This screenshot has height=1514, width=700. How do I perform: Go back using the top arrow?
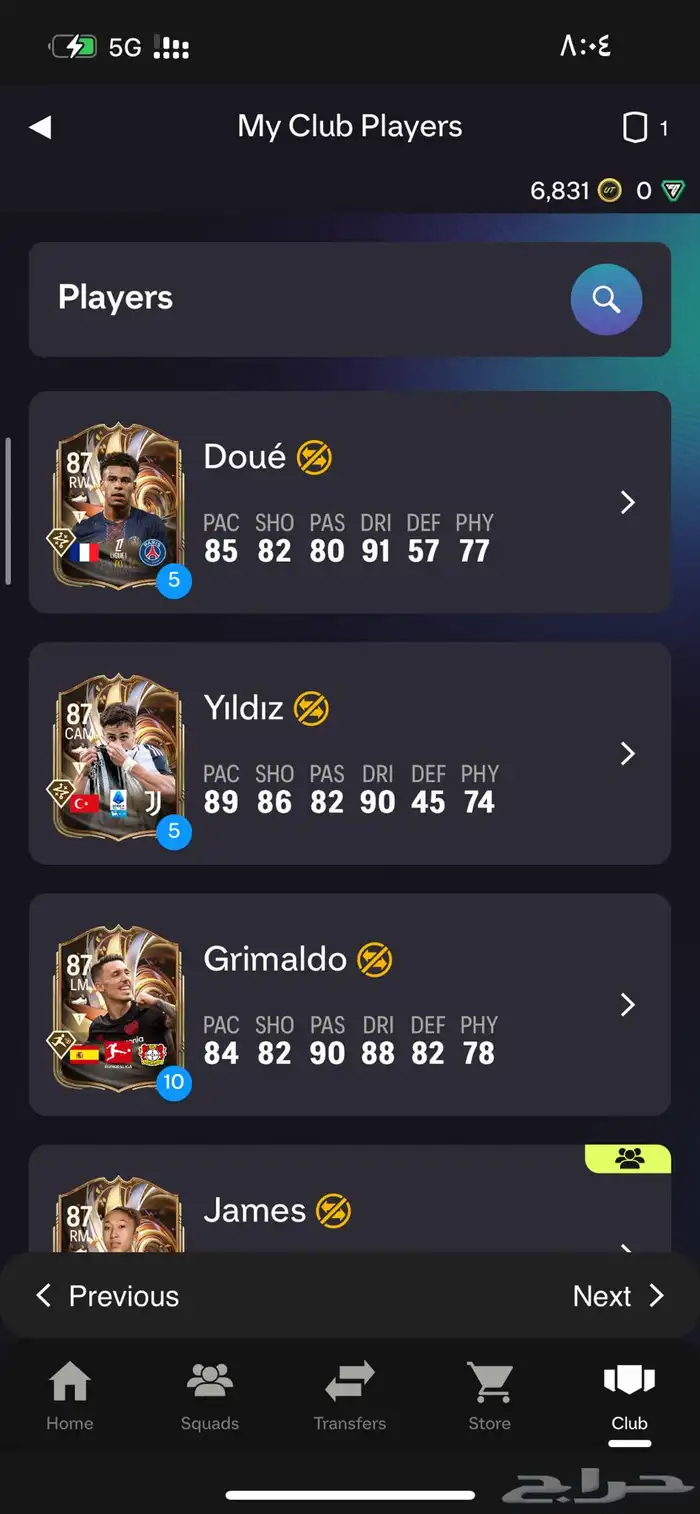click(40, 127)
